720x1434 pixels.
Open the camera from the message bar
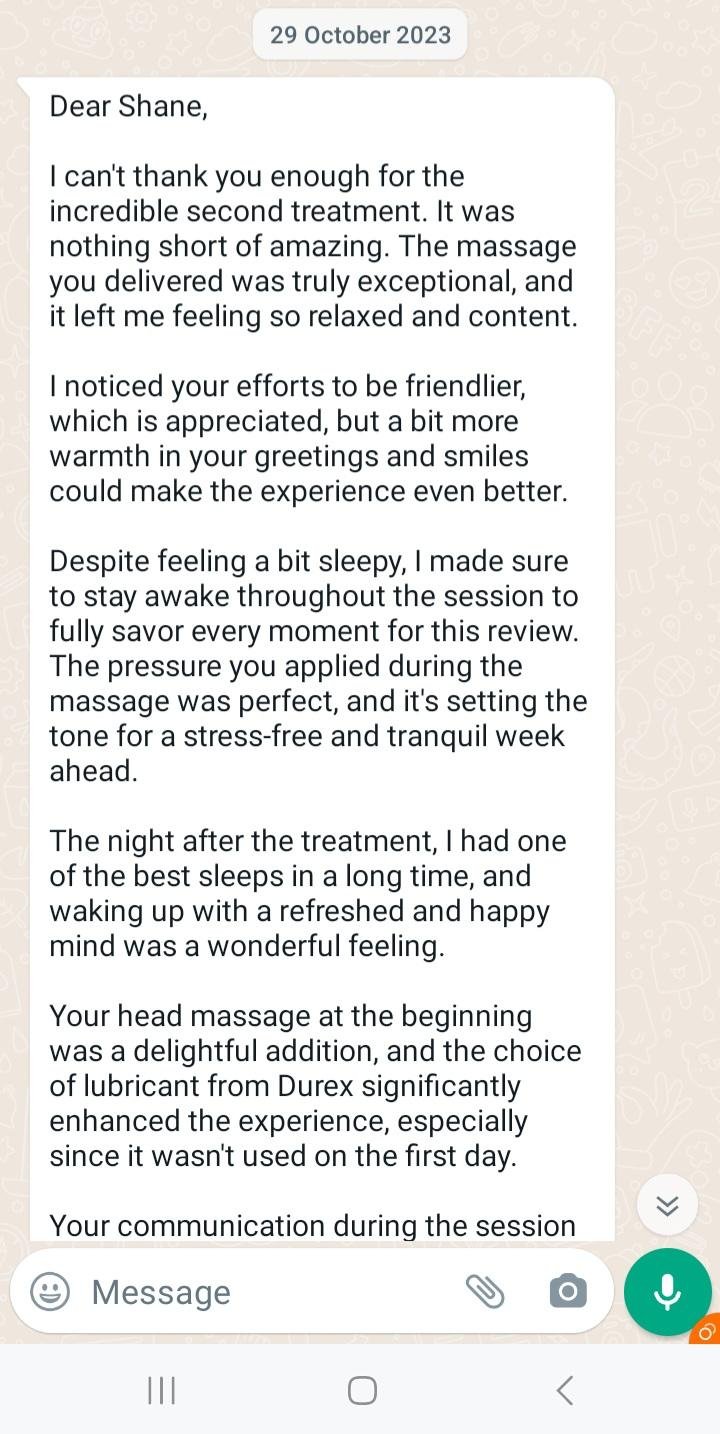[x=568, y=1291]
